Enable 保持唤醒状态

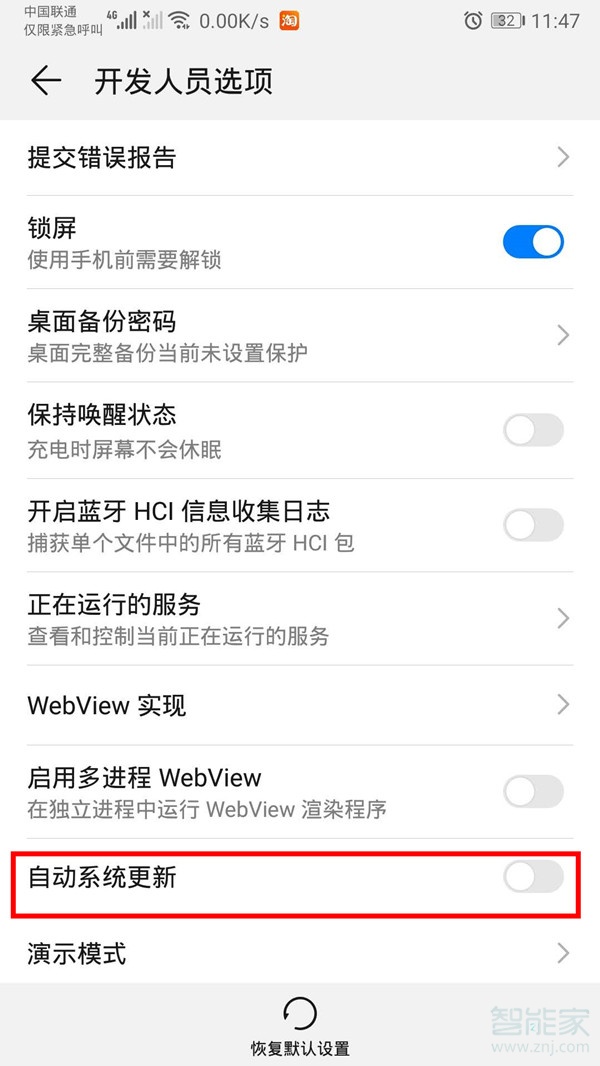[x=533, y=430]
